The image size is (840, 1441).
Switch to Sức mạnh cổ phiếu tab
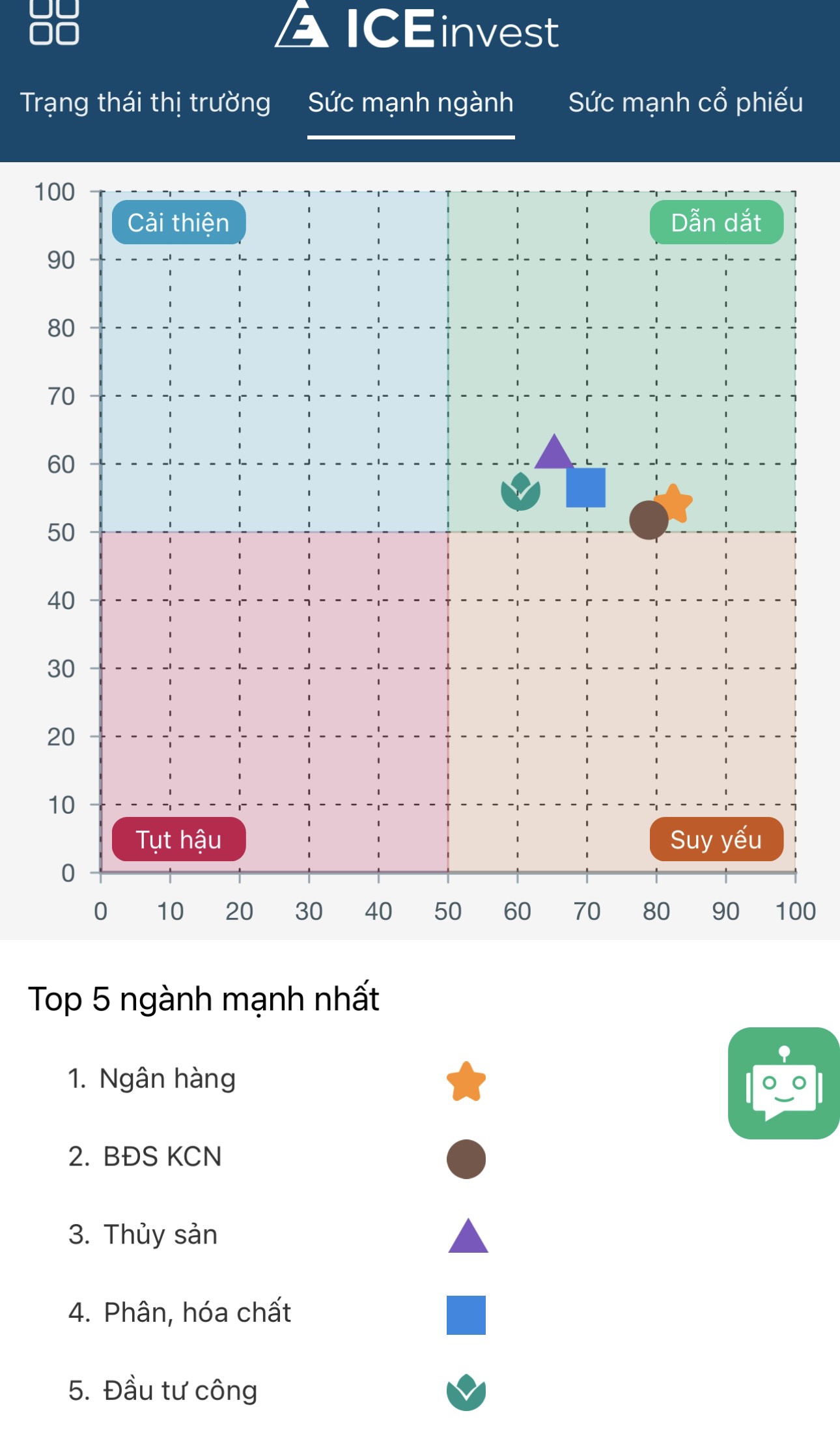point(685,103)
